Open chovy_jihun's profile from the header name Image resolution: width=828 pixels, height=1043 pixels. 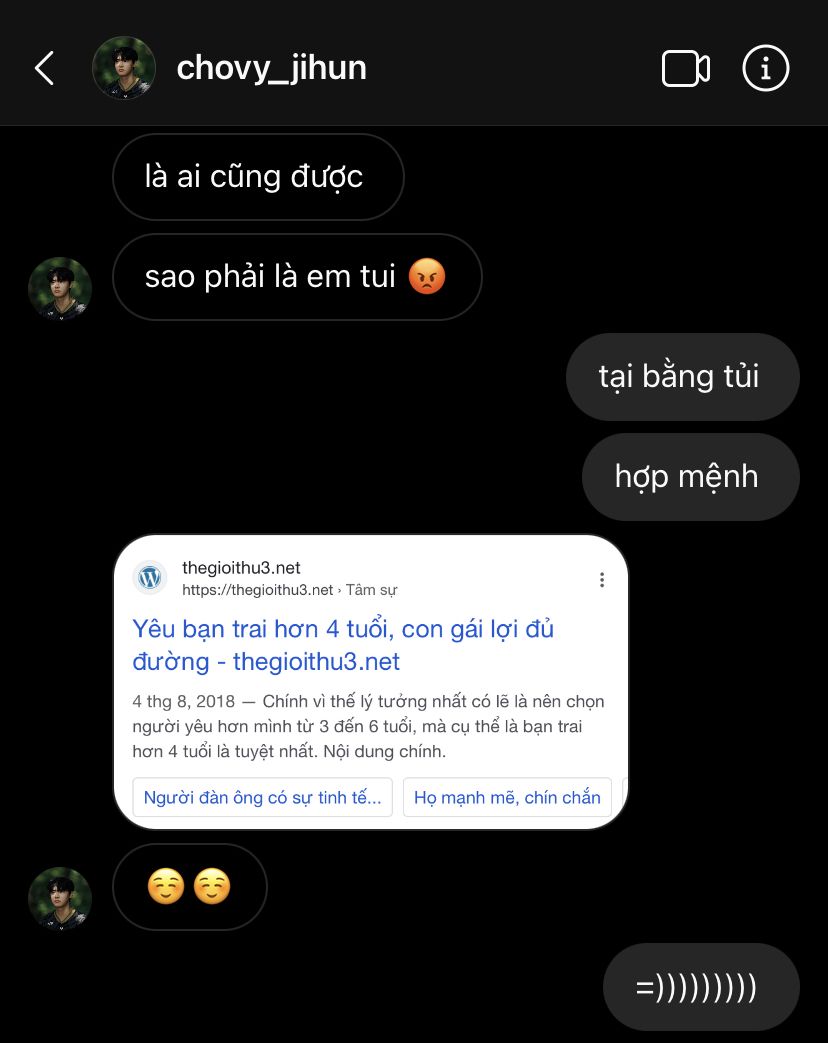(x=271, y=68)
